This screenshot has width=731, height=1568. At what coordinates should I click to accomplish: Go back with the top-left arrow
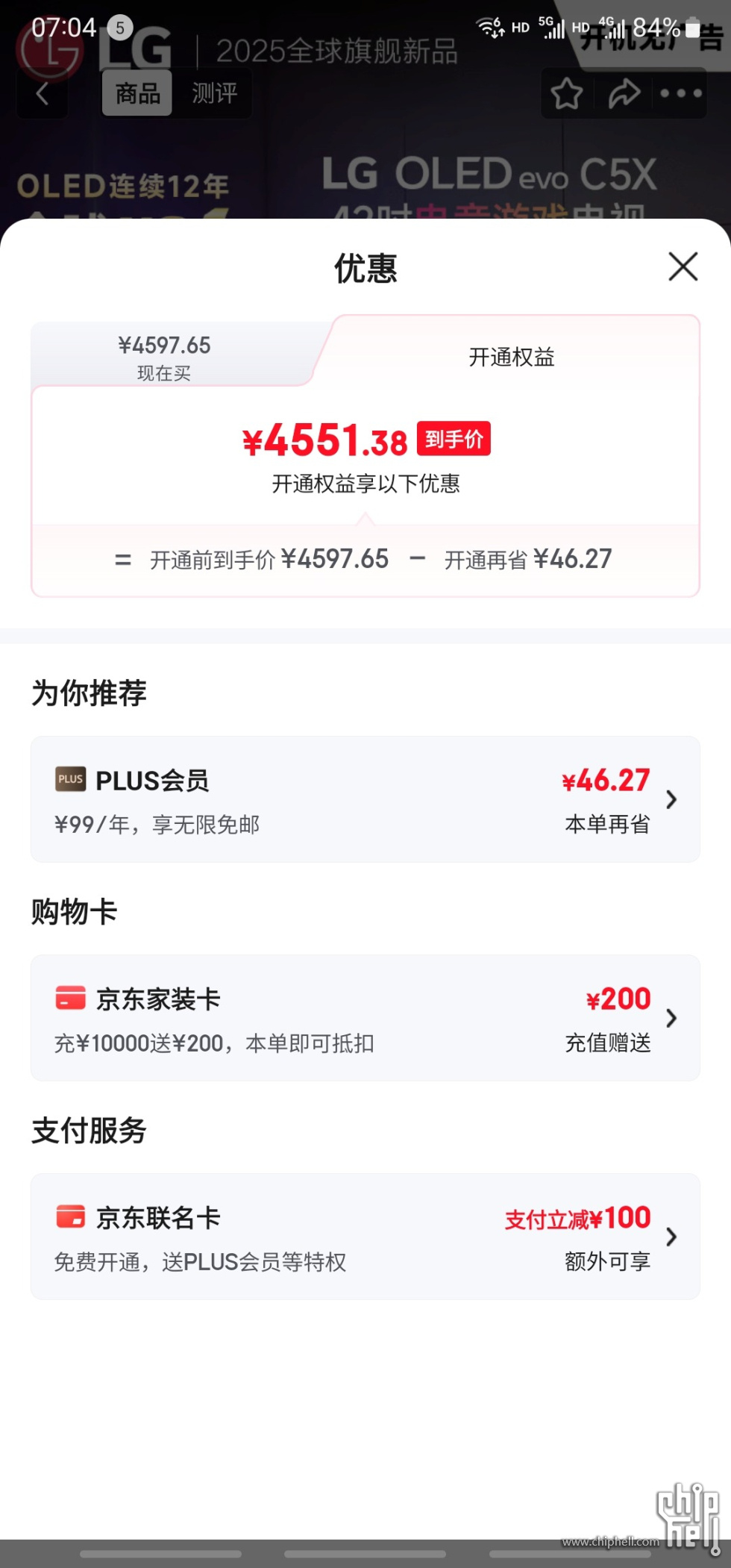(43, 94)
